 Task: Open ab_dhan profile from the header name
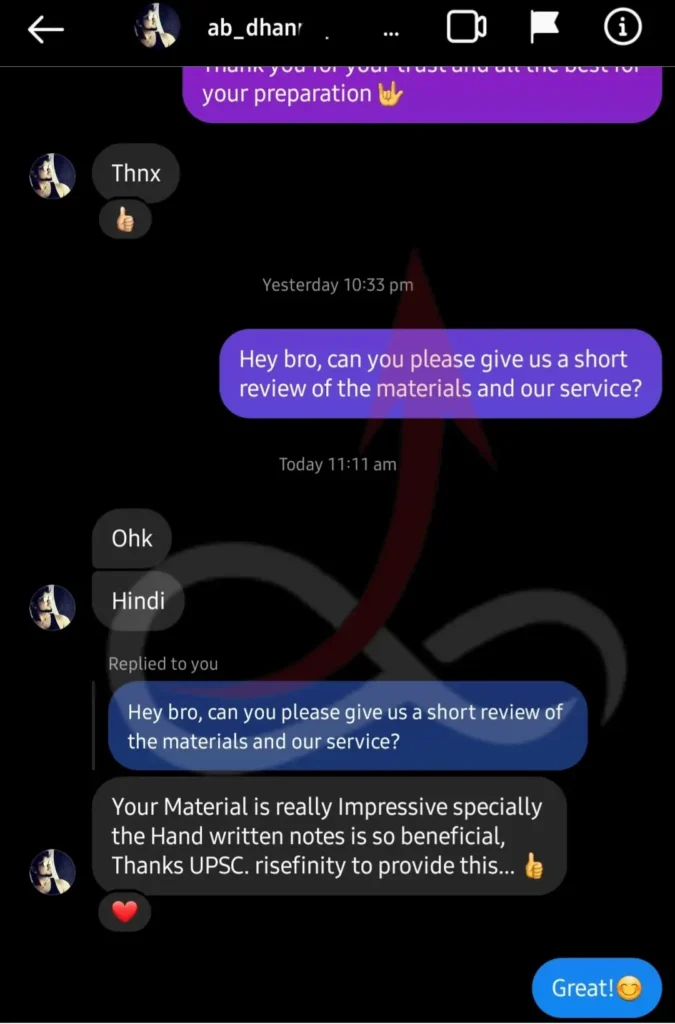[254, 29]
